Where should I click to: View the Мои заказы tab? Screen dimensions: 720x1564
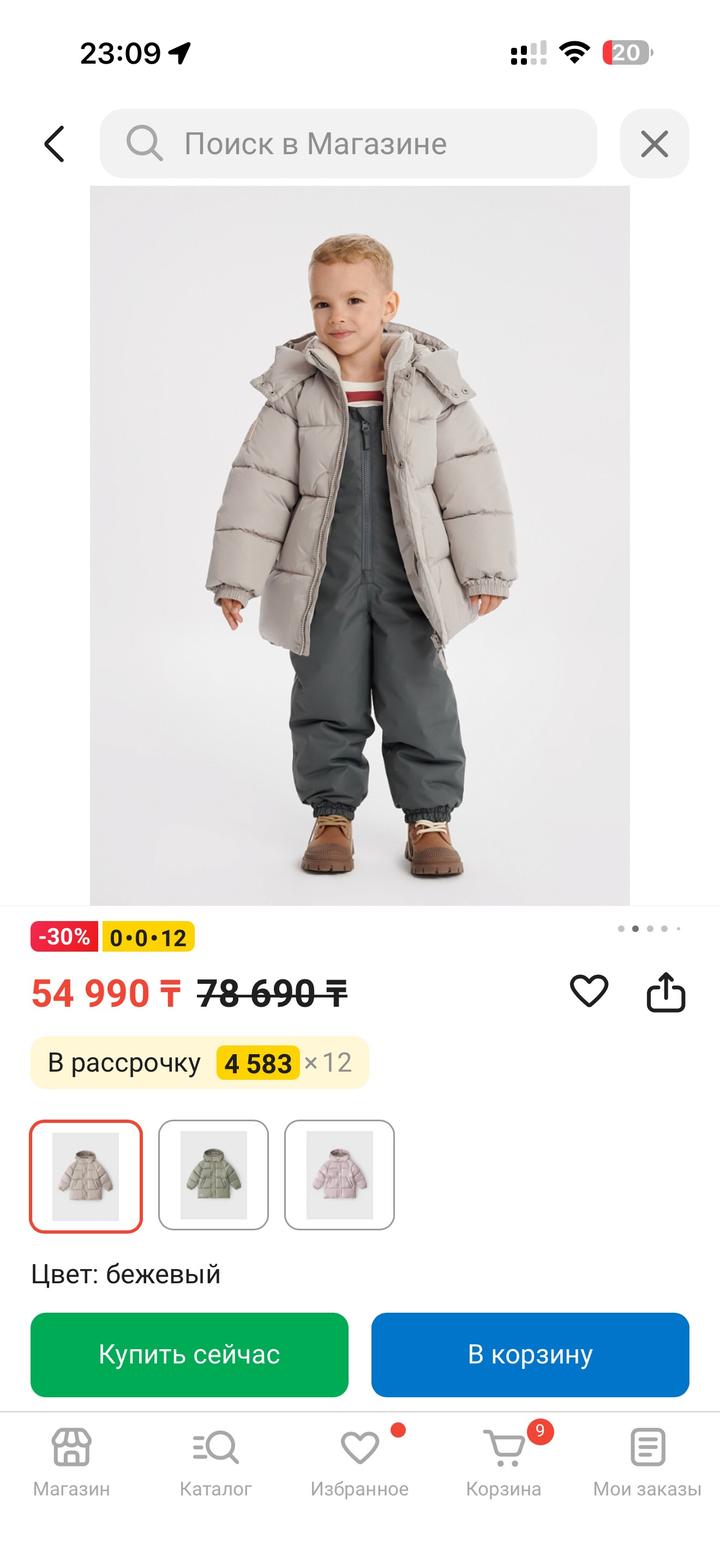click(647, 1461)
